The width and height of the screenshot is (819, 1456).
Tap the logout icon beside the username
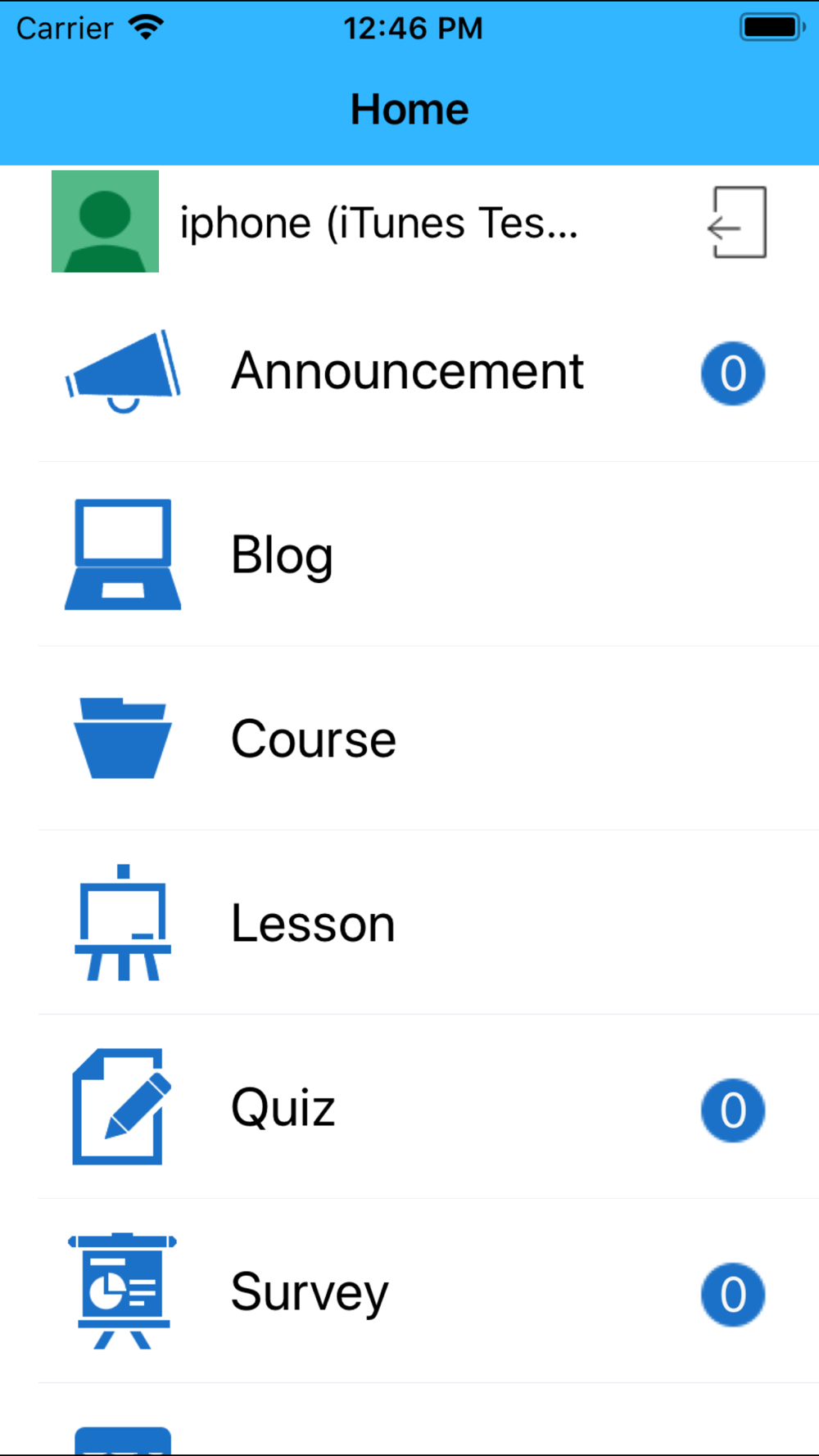(x=737, y=223)
